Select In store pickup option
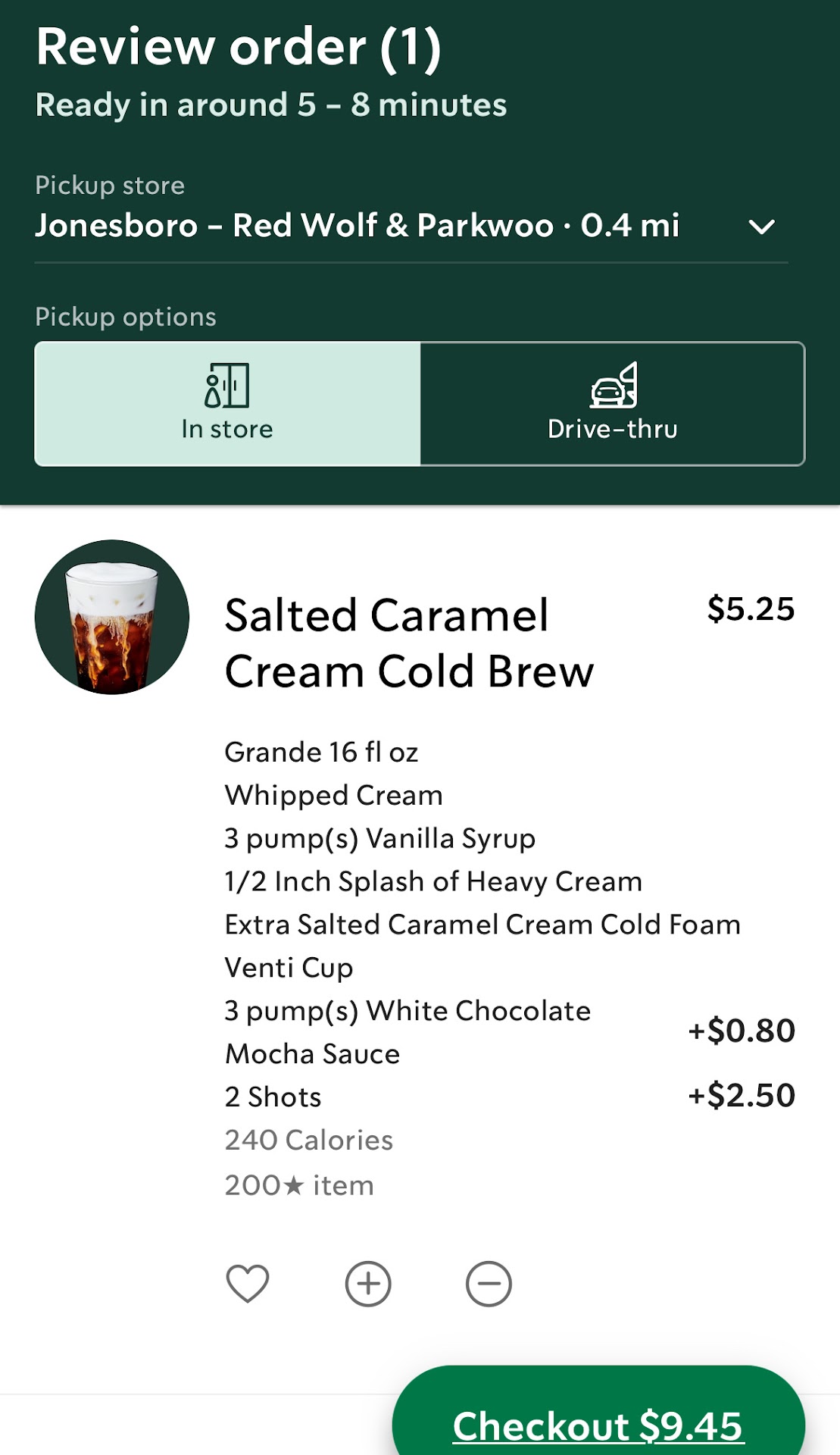 [x=227, y=404]
